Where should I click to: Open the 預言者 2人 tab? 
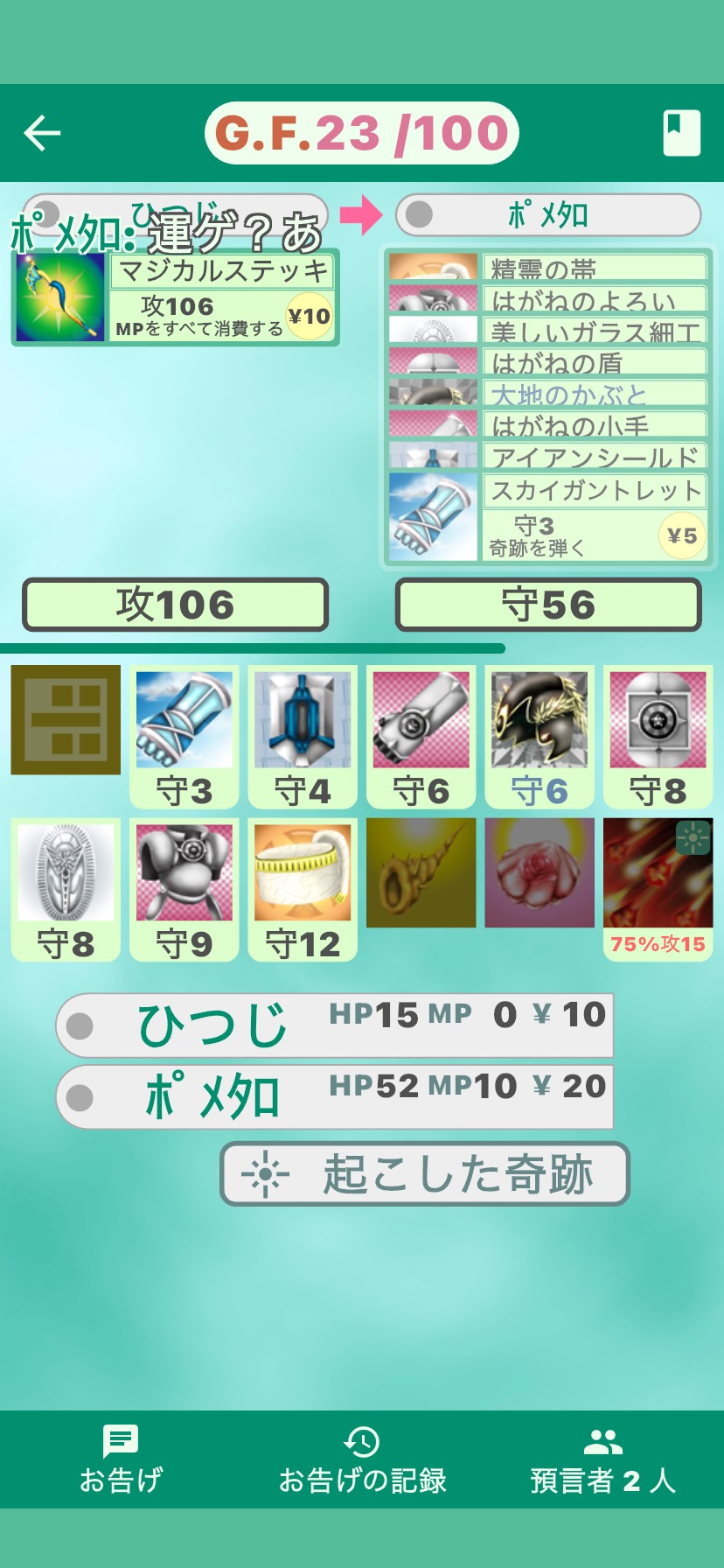[x=602, y=1460]
